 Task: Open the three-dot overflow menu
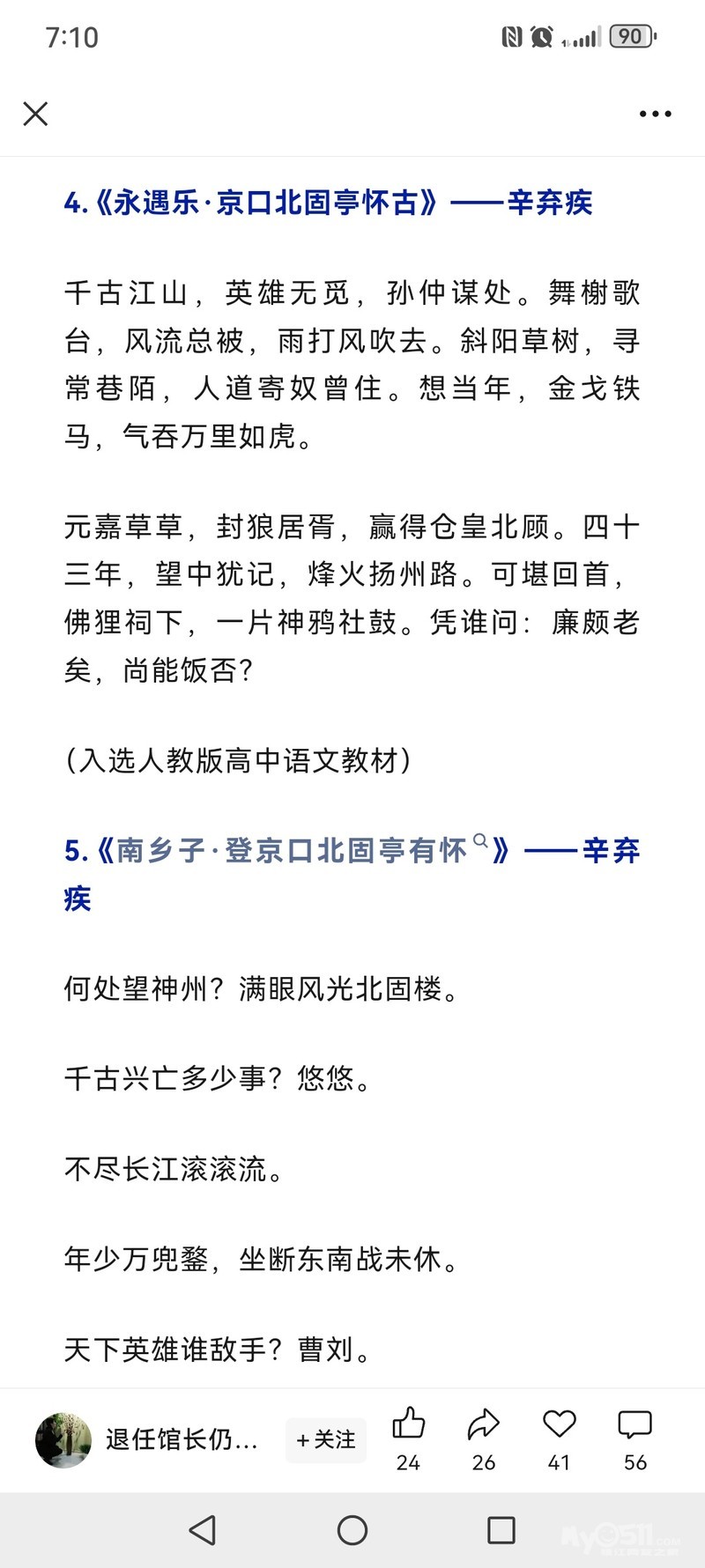click(x=655, y=114)
